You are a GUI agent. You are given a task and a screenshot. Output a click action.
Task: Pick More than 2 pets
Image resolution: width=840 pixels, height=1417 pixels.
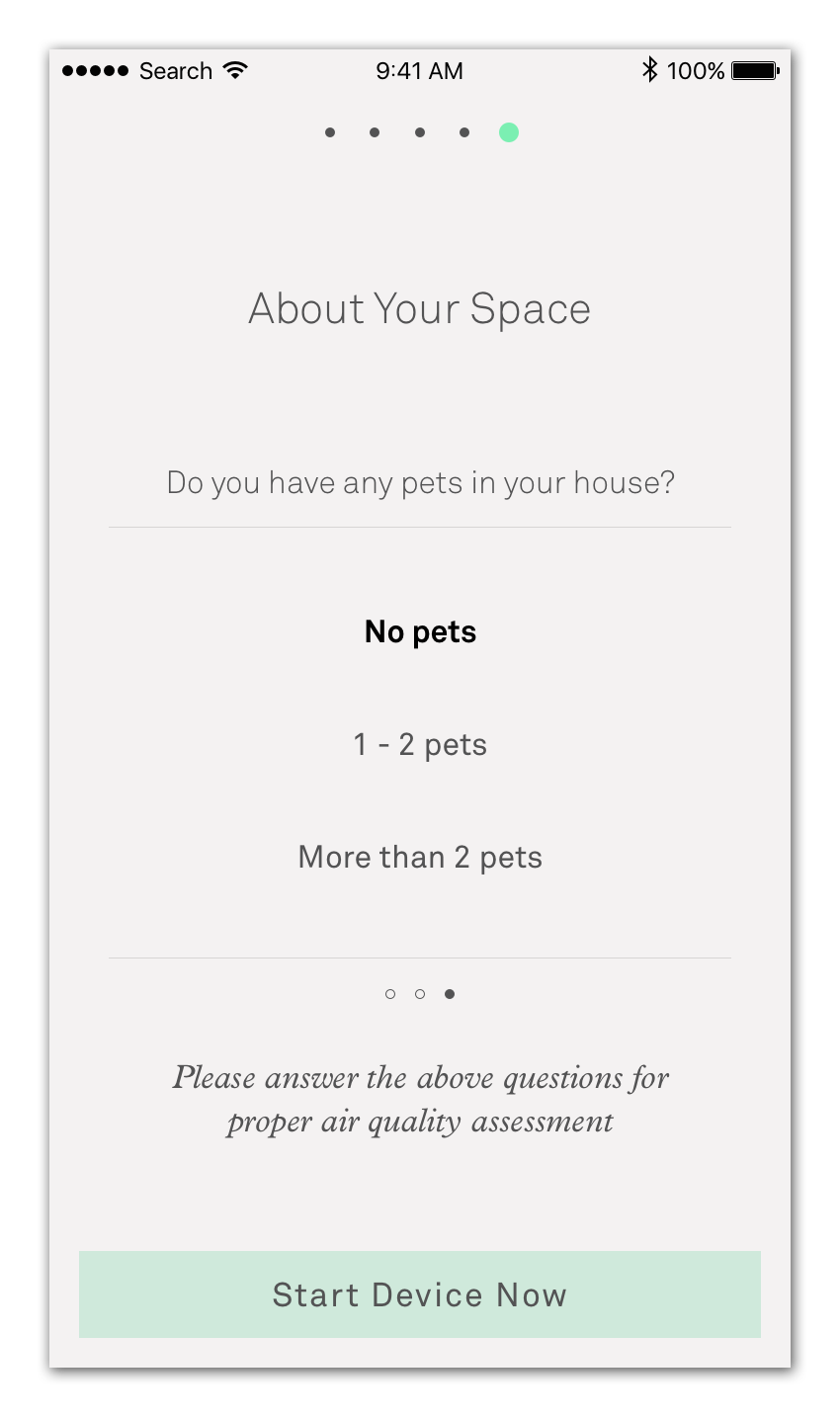click(420, 857)
